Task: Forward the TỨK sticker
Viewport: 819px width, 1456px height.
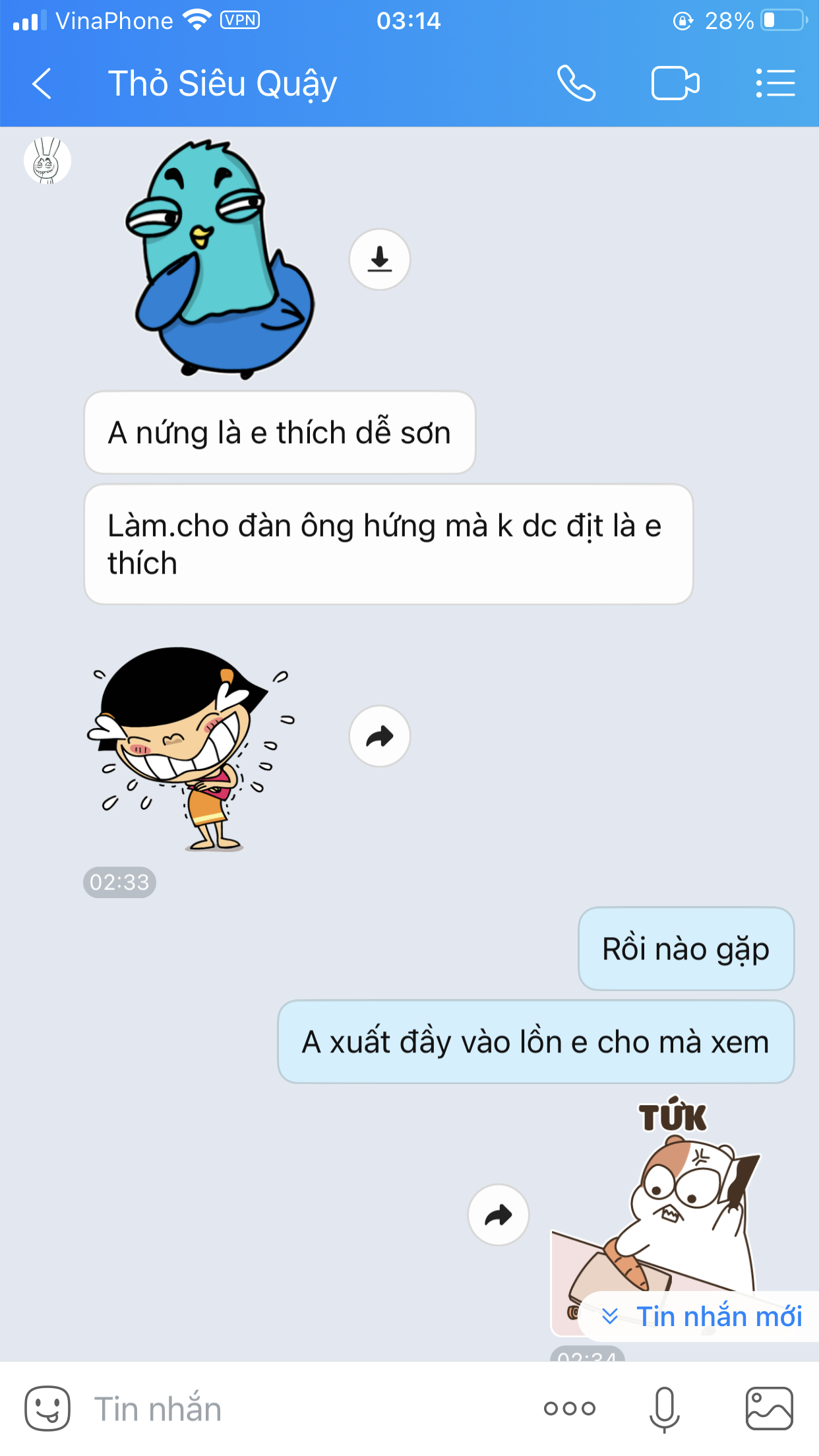Action: 499,1215
